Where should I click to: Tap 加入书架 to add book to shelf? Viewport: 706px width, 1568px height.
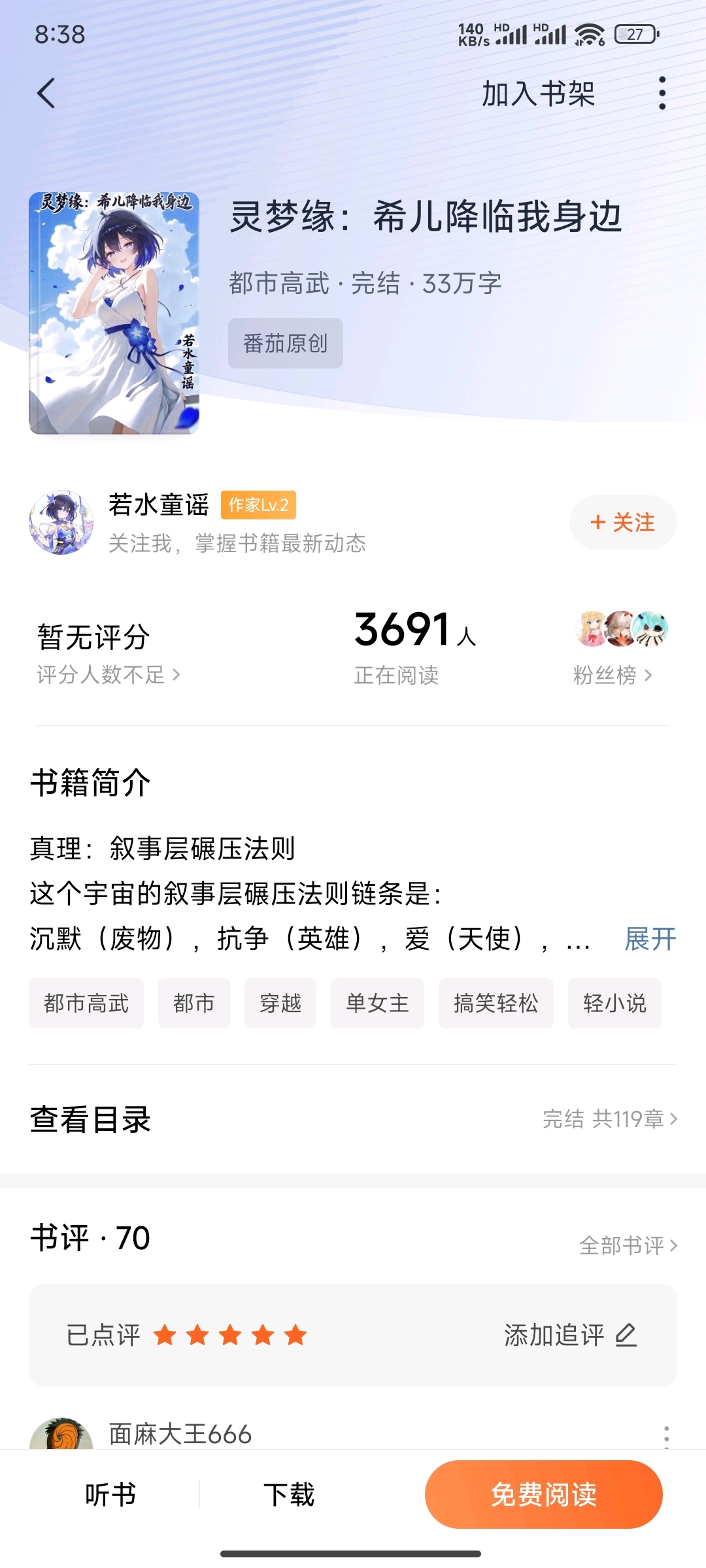(x=537, y=93)
